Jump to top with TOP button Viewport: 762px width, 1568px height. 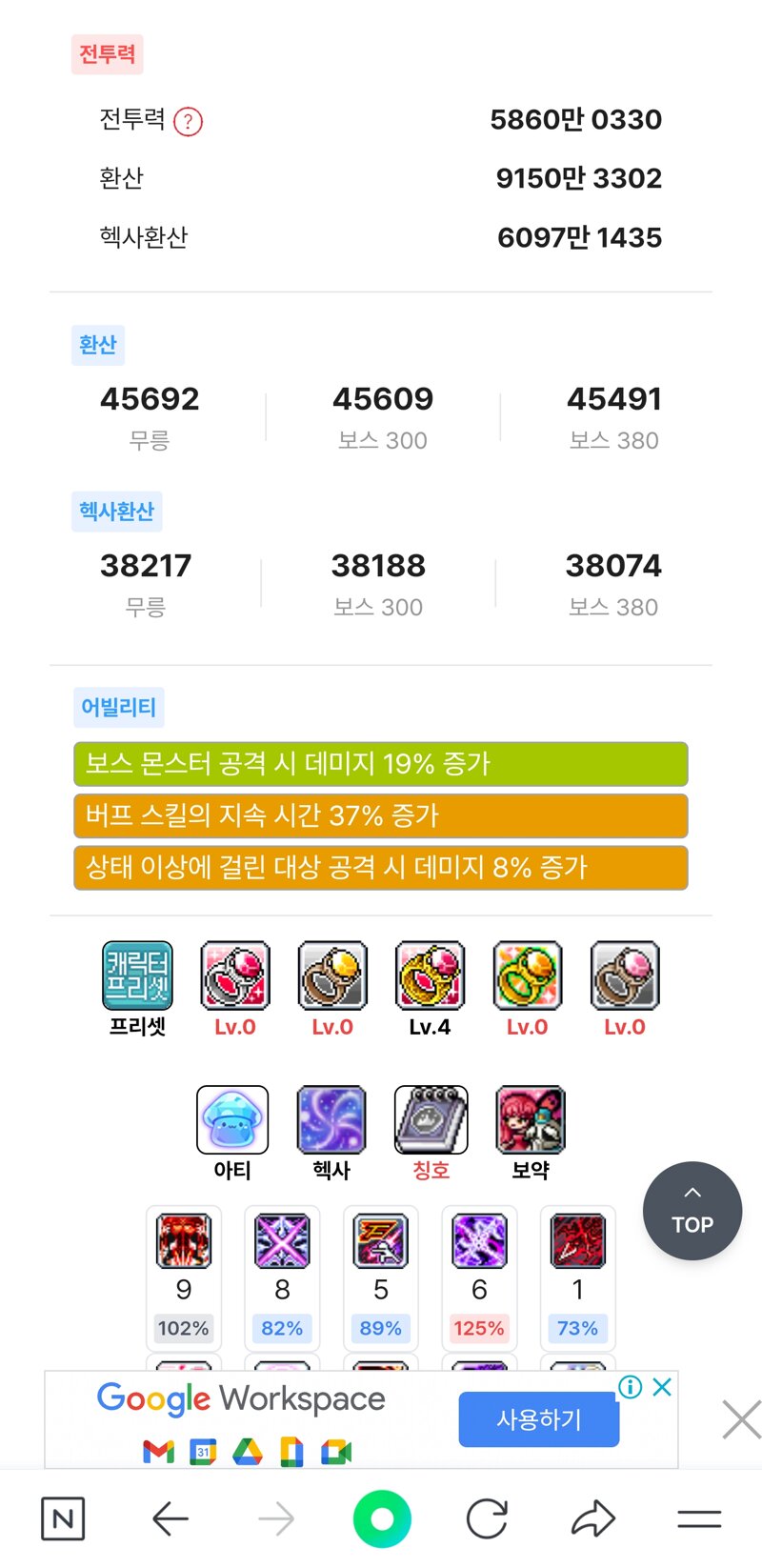pyautogui.click(x=692, y=1211)
